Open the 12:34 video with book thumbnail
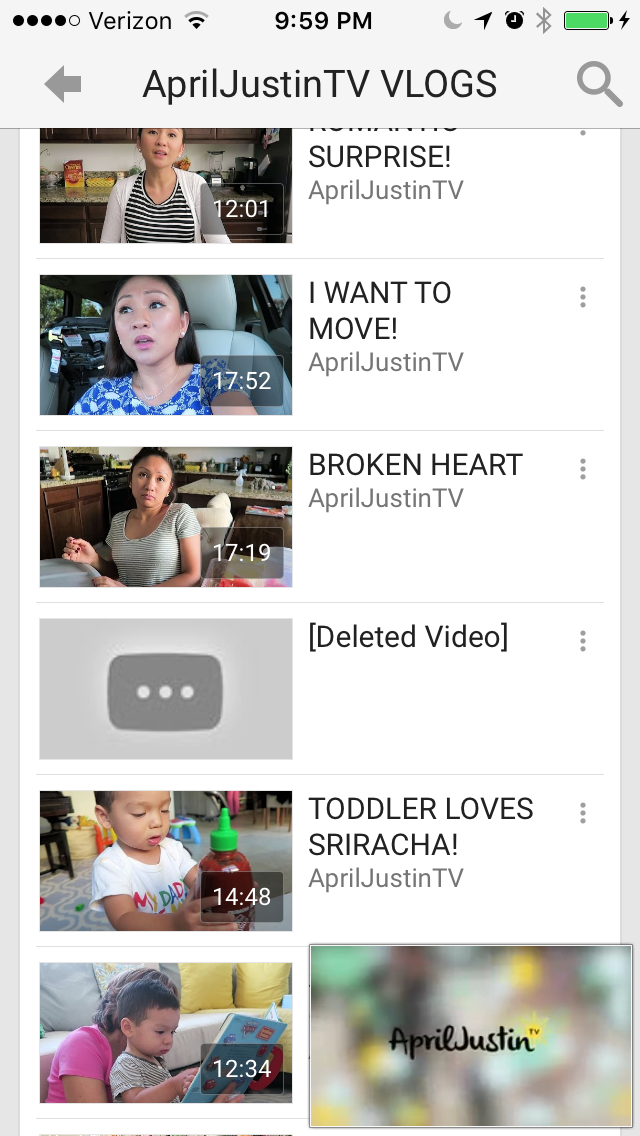Viewport: 640px width, 1136px height. tap(166, 1032)
